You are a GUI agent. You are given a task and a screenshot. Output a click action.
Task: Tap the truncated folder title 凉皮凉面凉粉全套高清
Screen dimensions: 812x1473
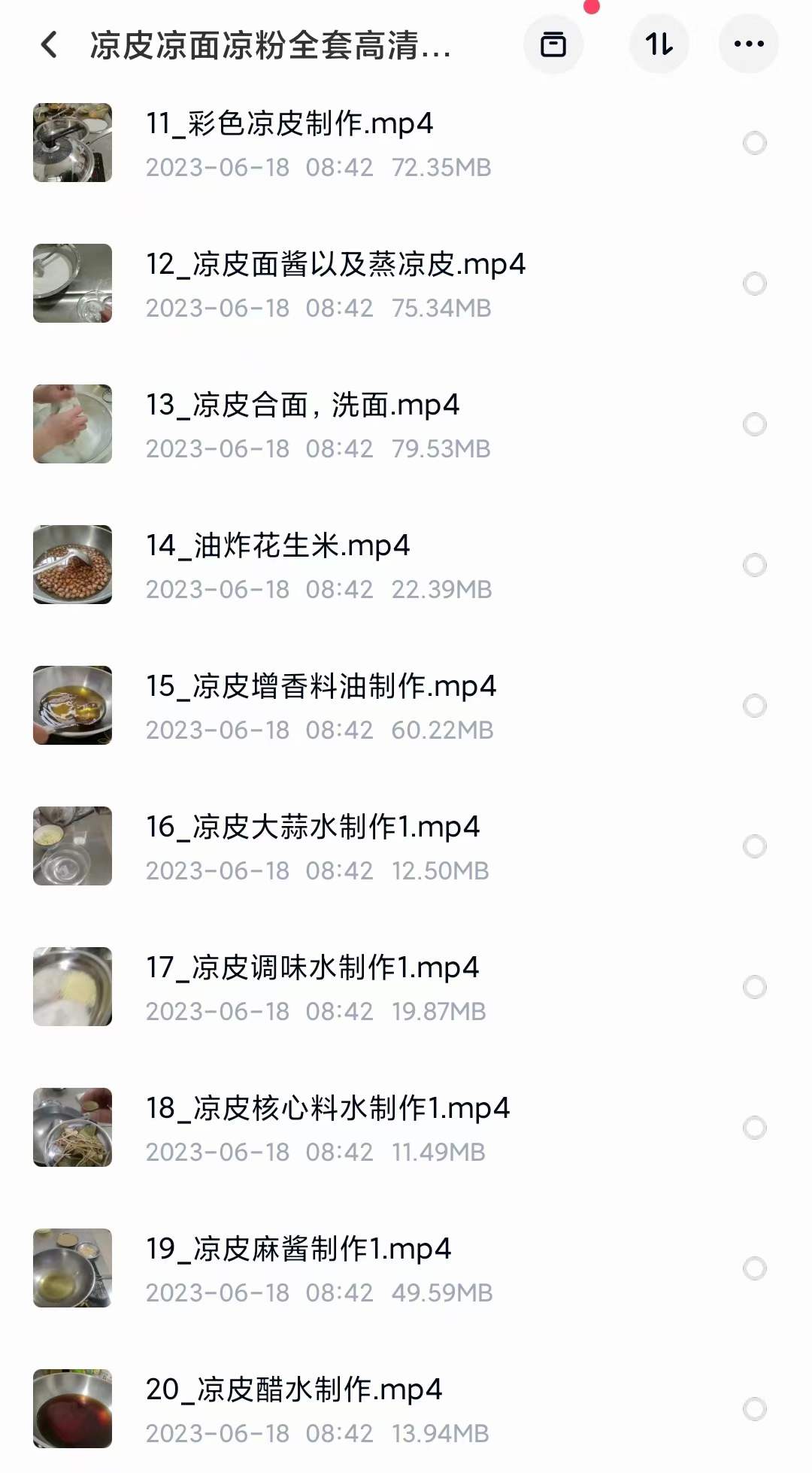267,45
